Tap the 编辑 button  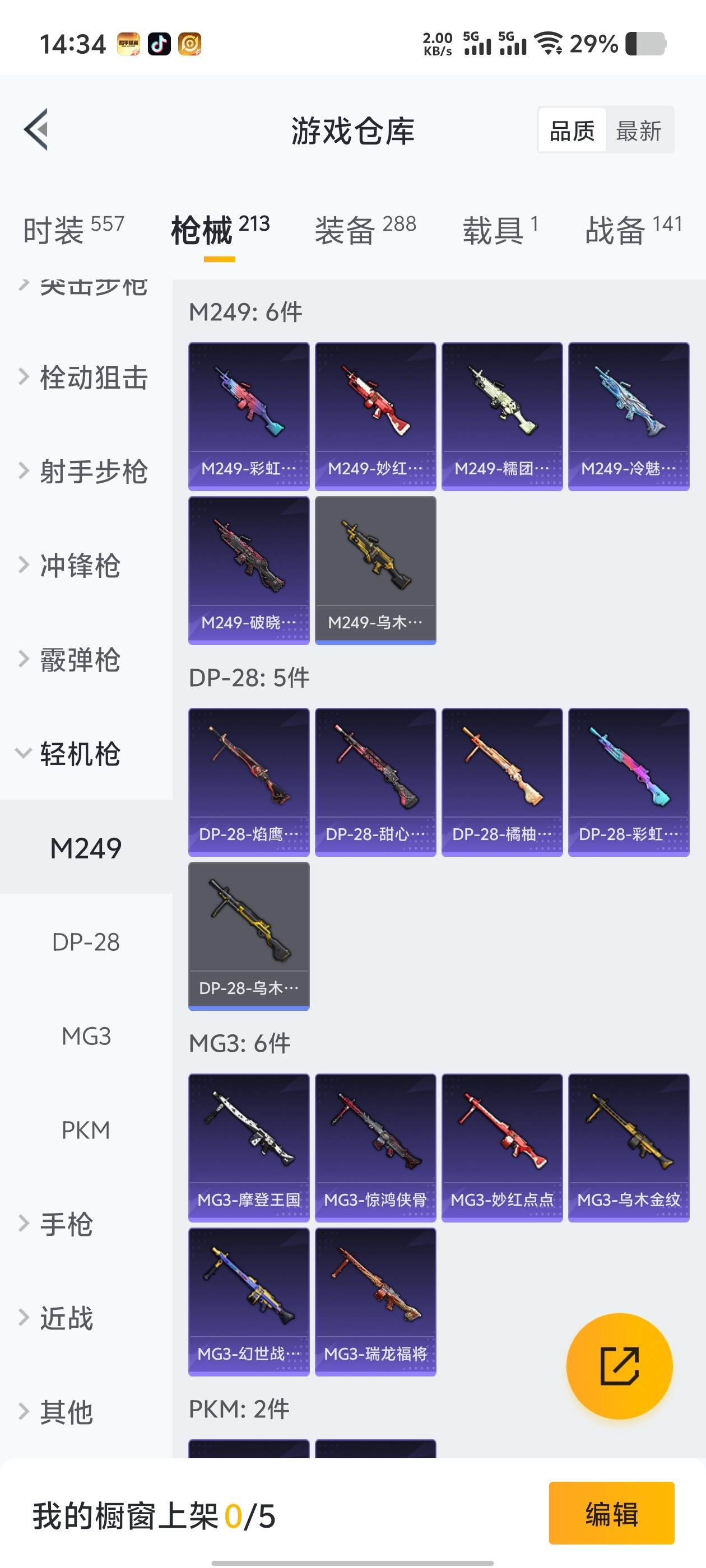(611, 1513)
